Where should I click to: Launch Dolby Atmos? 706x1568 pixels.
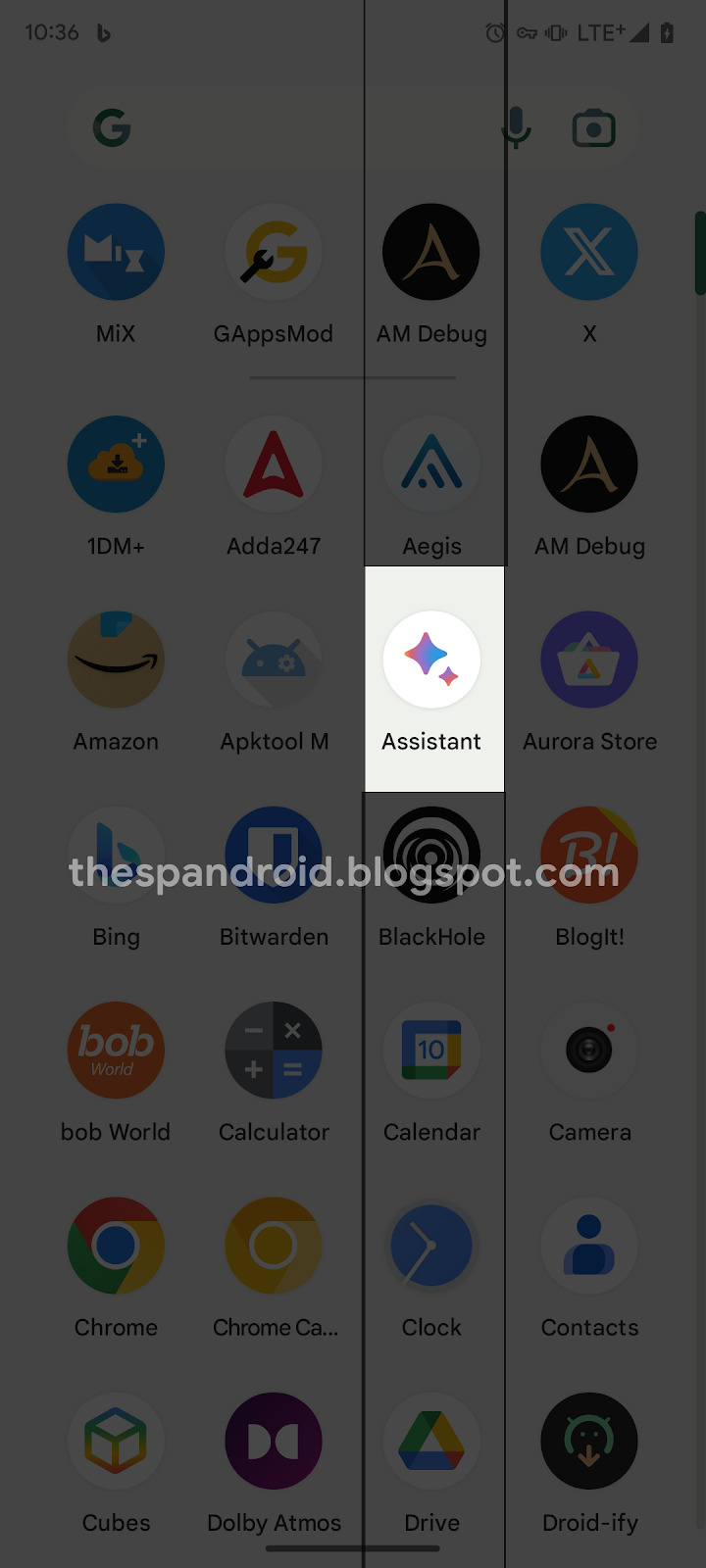(x=274, y=1442)
